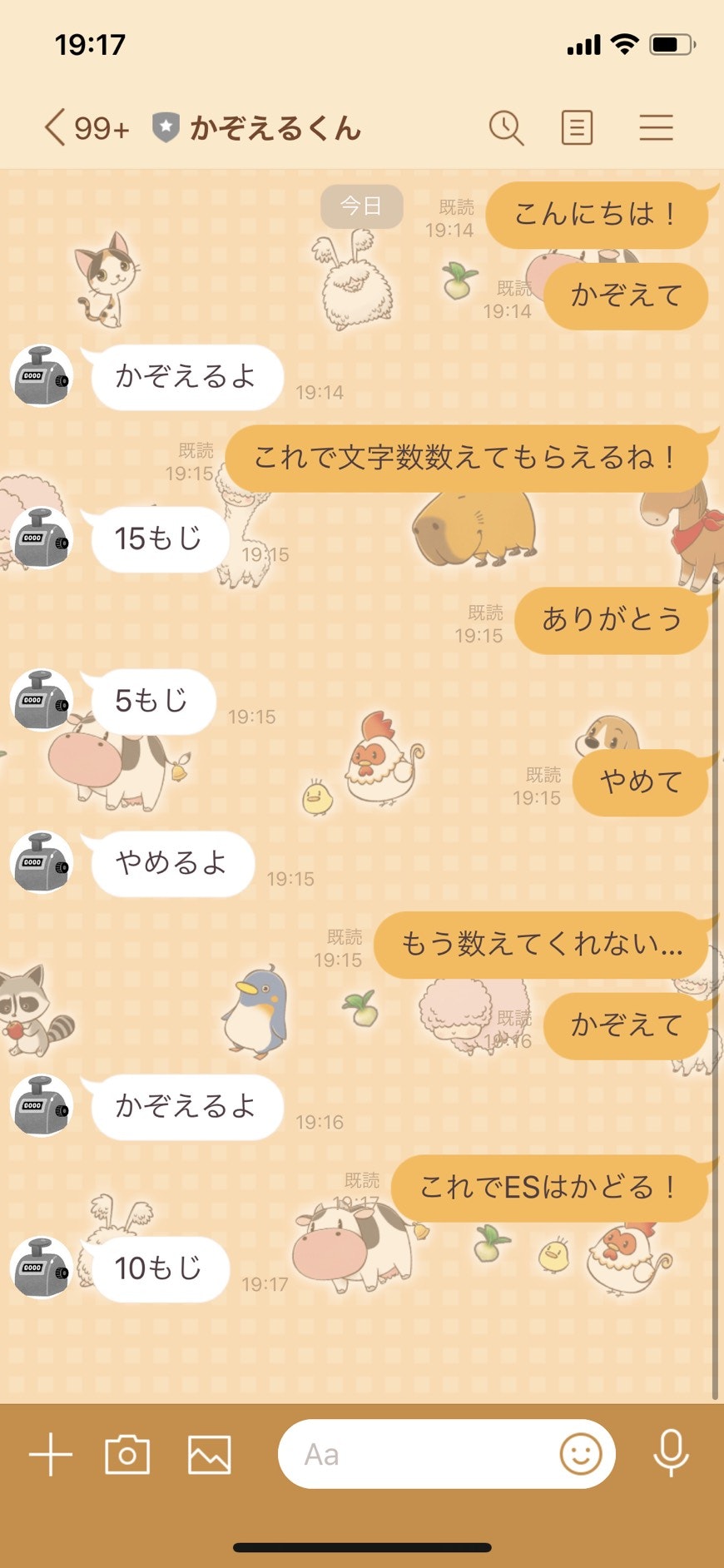
Task: Tap the plus icon to add attachments
Action: click(50, 1453)
